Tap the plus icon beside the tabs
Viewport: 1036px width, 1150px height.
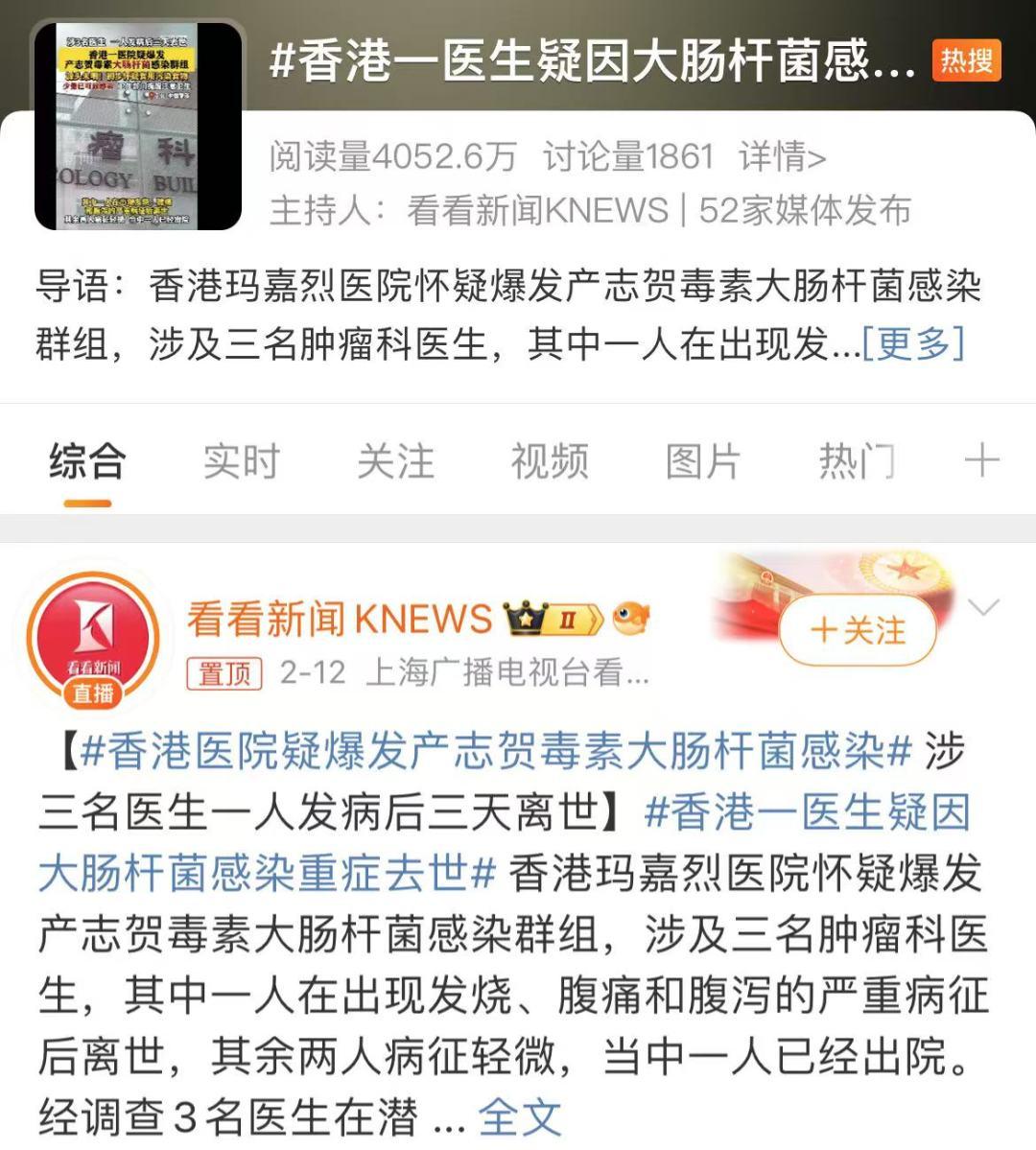tap(981, 461)
